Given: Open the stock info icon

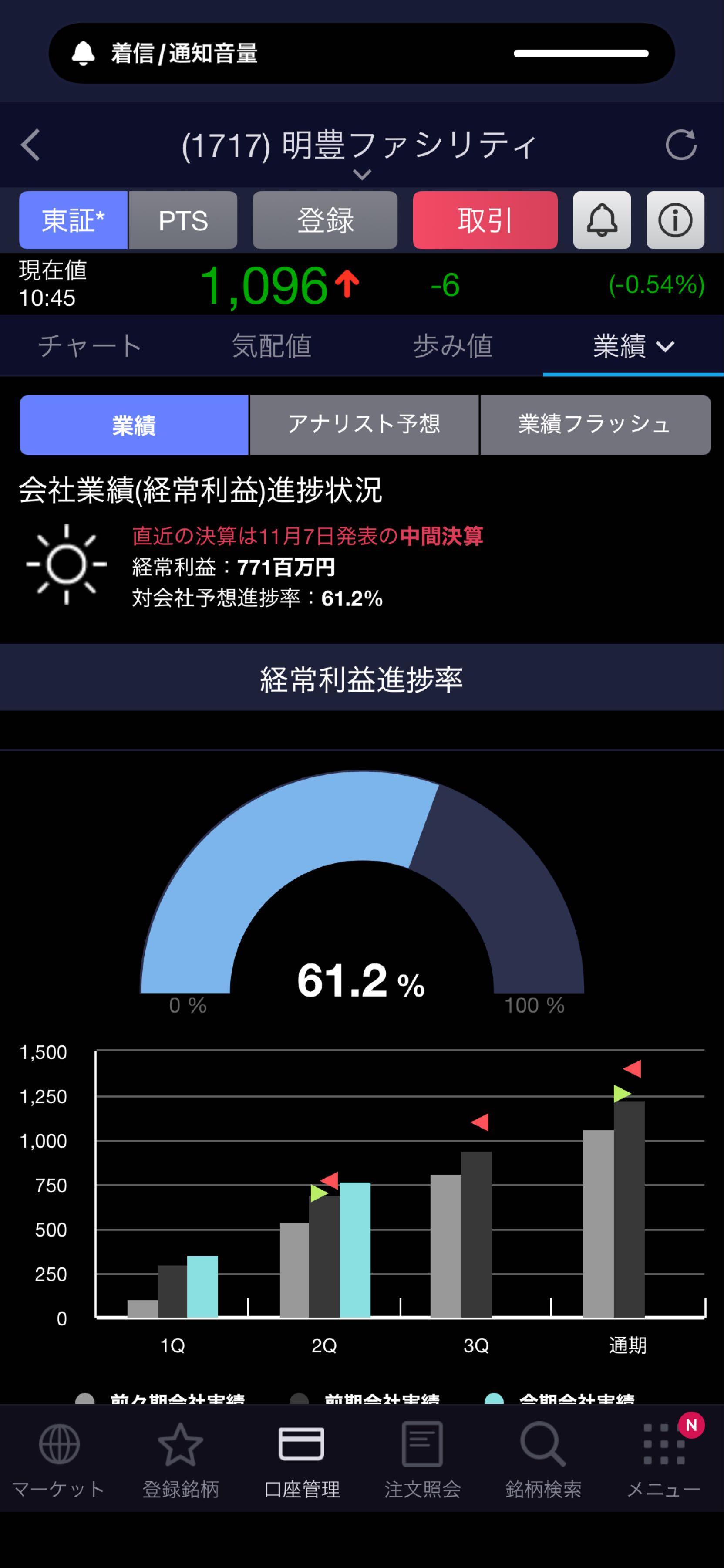Looking at the screenshot, I should pyautogui.click(x=675, y=220).
